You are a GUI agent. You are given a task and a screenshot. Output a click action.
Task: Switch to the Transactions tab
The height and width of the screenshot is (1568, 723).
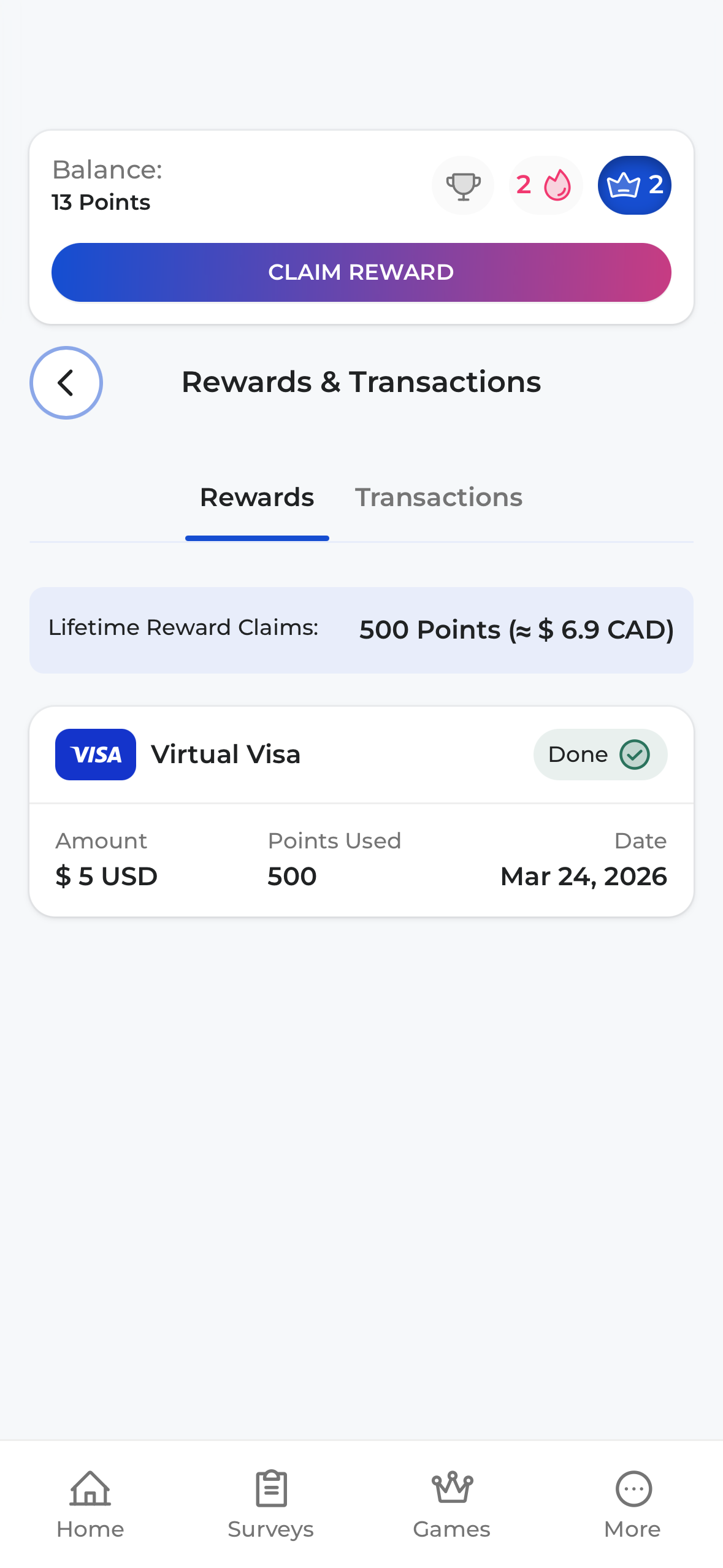click(x=438, y=498)
